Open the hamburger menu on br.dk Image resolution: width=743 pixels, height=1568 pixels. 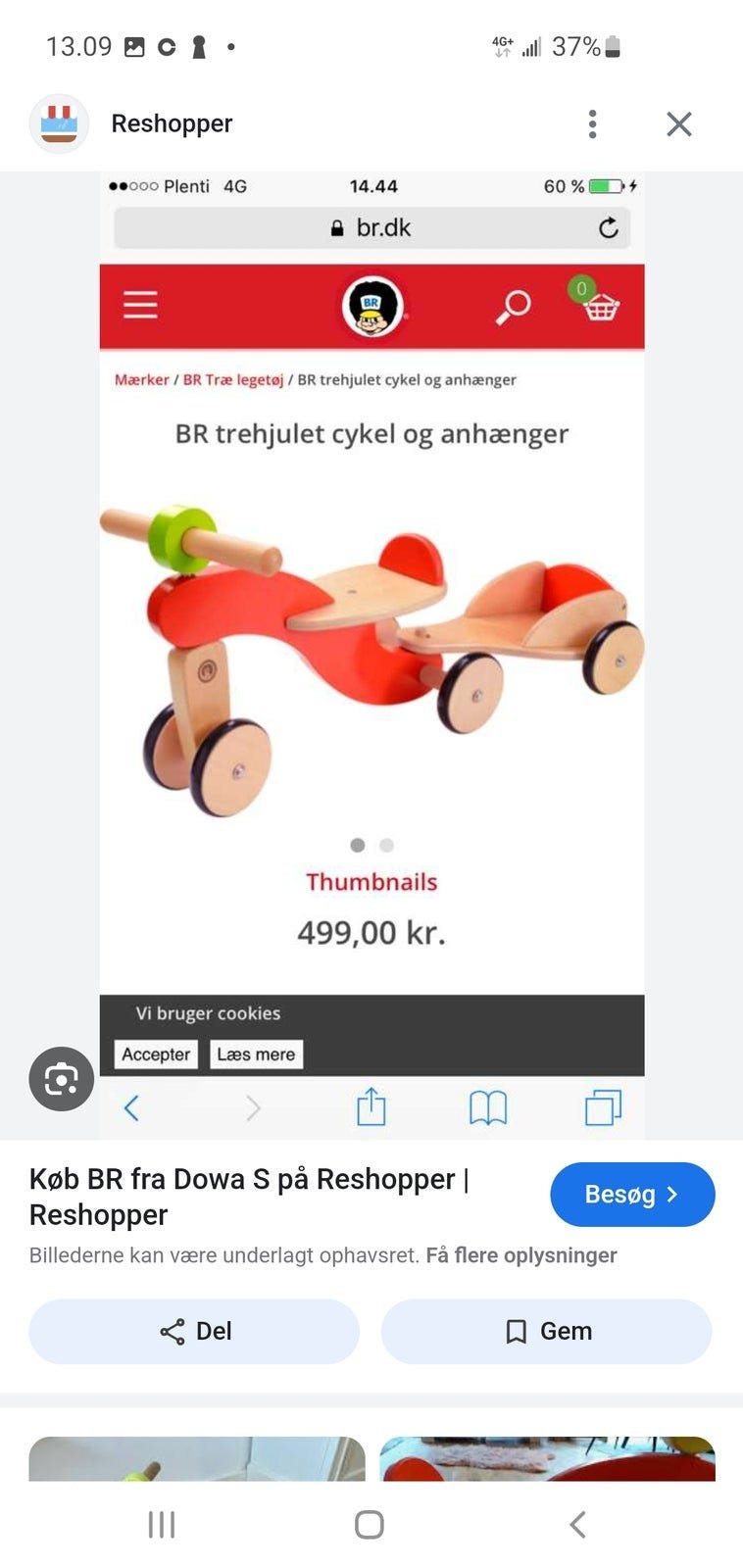pyautogui.click(x=140, y=305)
